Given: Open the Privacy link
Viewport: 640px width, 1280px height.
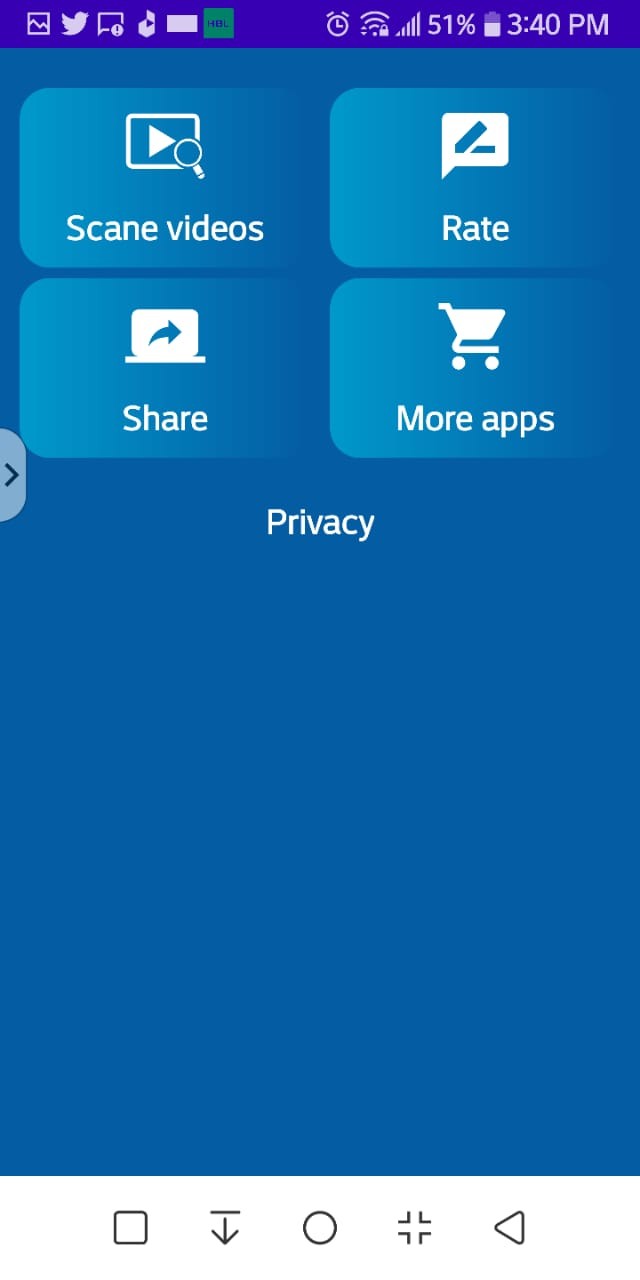Looking at the screenshot, I should click(320, 522).
